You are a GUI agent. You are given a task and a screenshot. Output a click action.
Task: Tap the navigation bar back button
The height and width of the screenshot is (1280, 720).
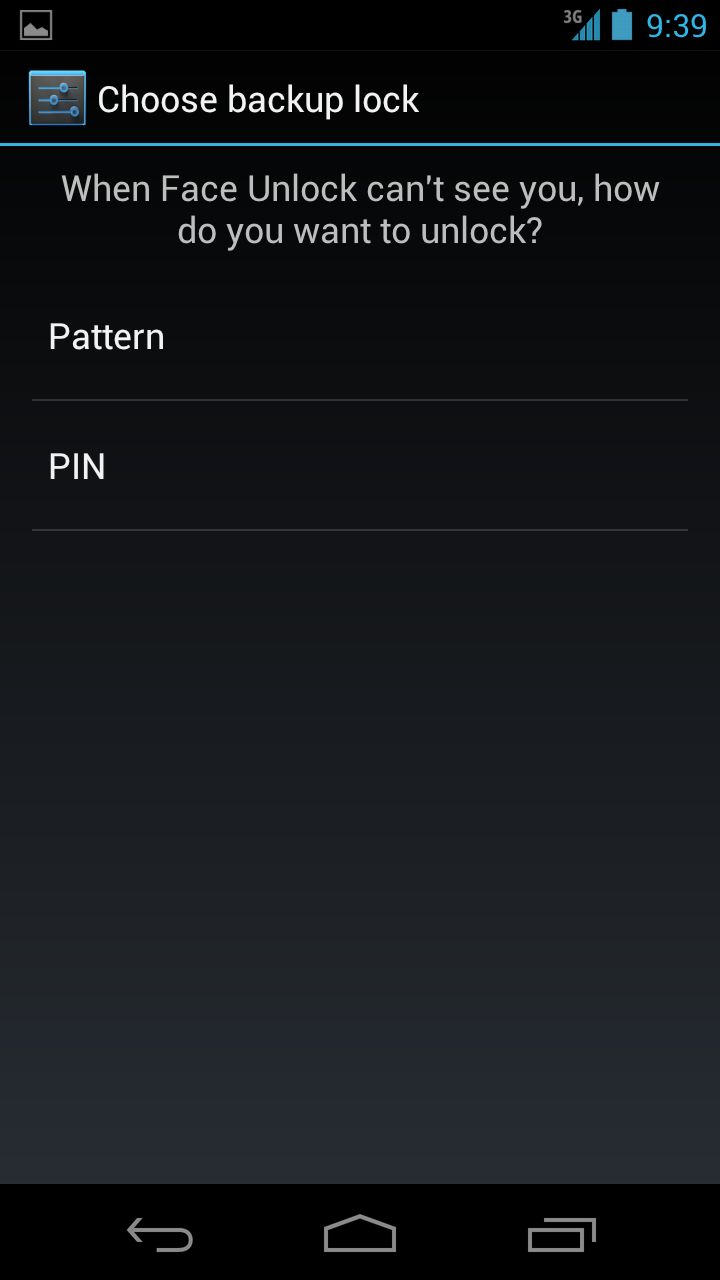click(x=160, y=1234)
